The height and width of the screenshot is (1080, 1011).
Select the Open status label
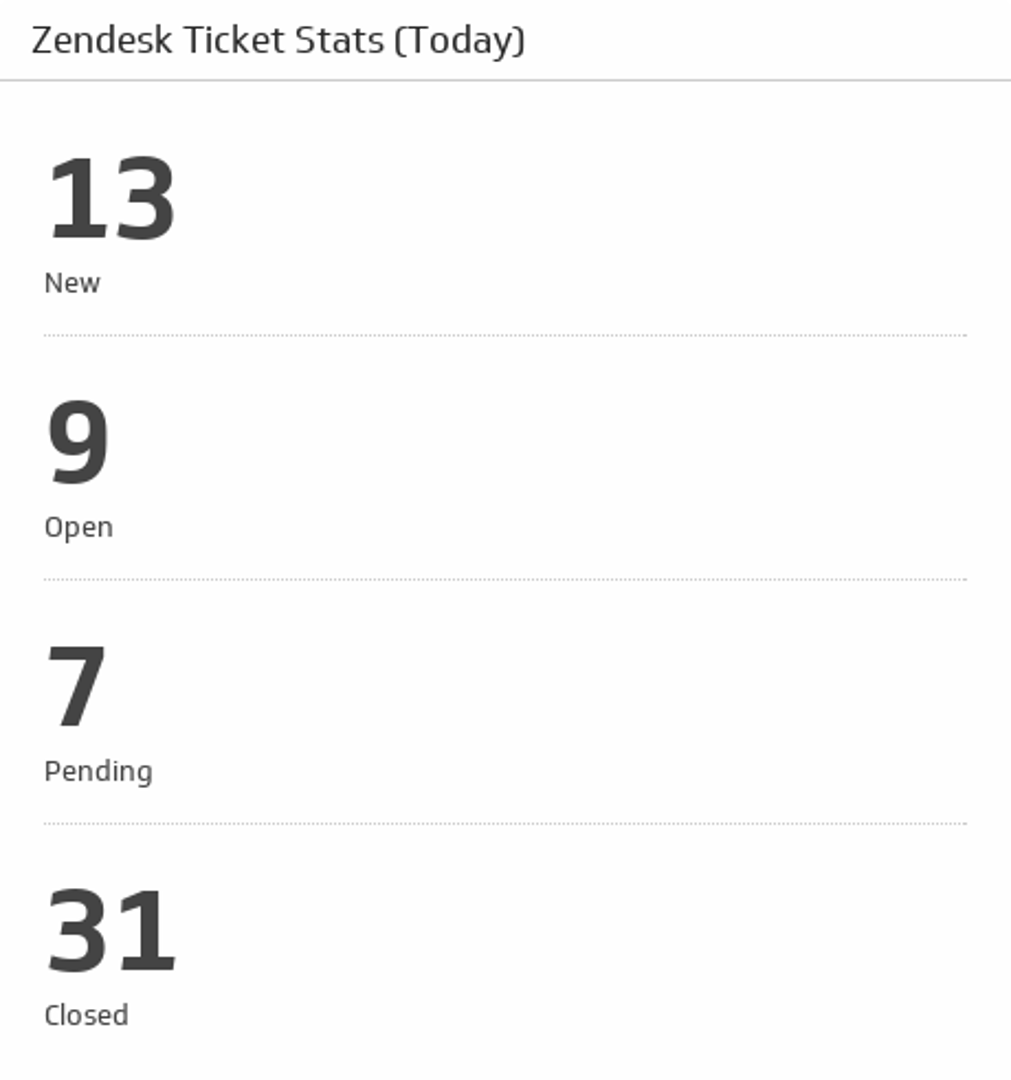[78, 527]
